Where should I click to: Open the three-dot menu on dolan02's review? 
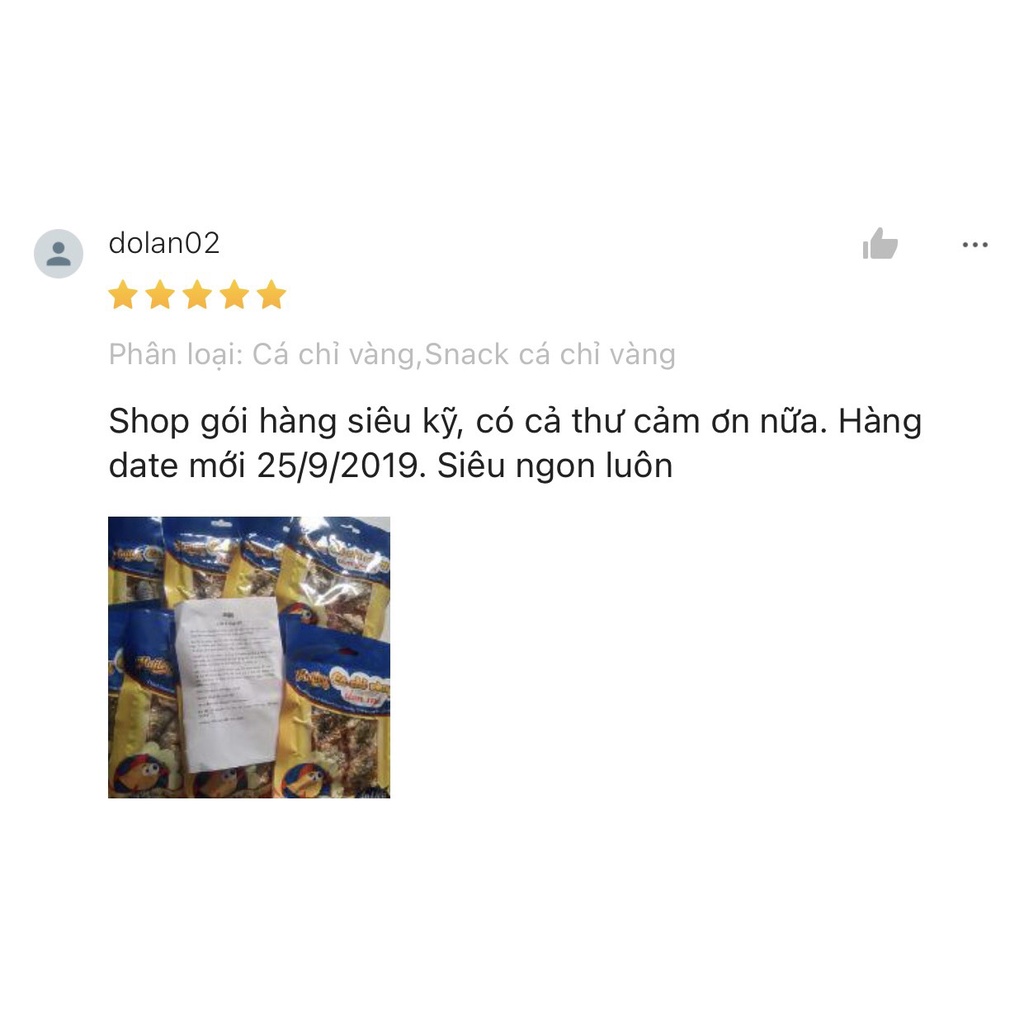tap(974, 245)
